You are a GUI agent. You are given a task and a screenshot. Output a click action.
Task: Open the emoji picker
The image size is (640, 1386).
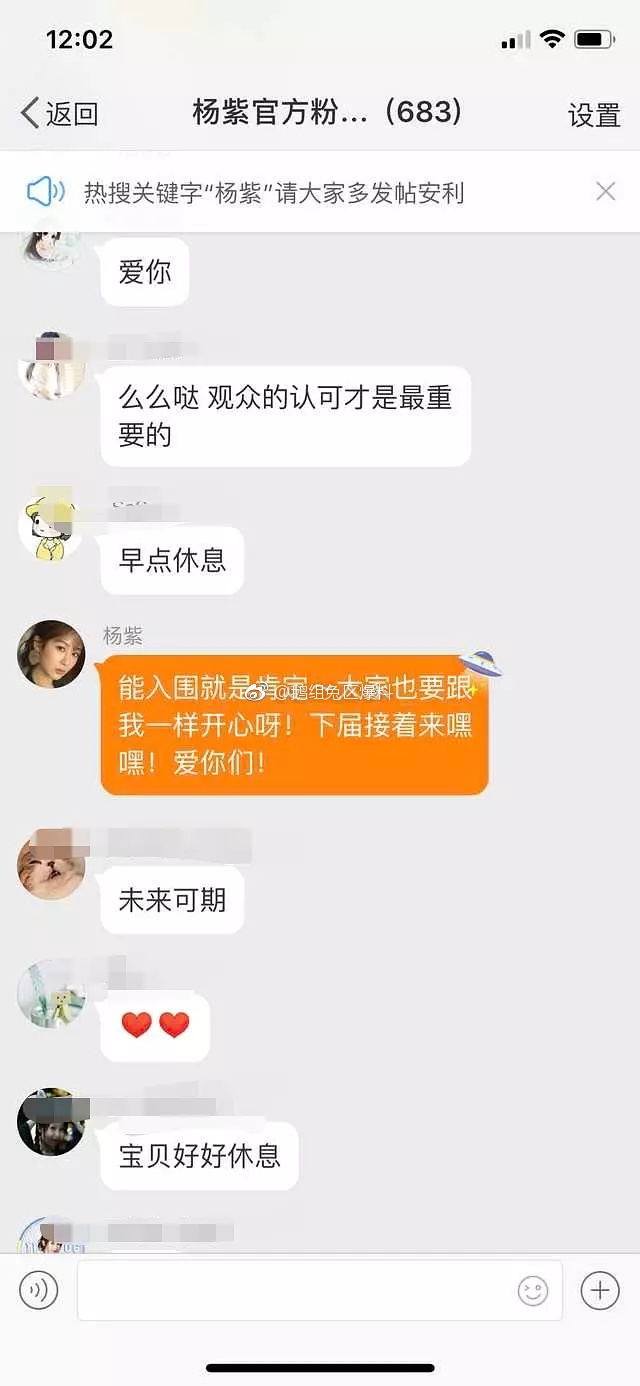[x=533, y=1291]
